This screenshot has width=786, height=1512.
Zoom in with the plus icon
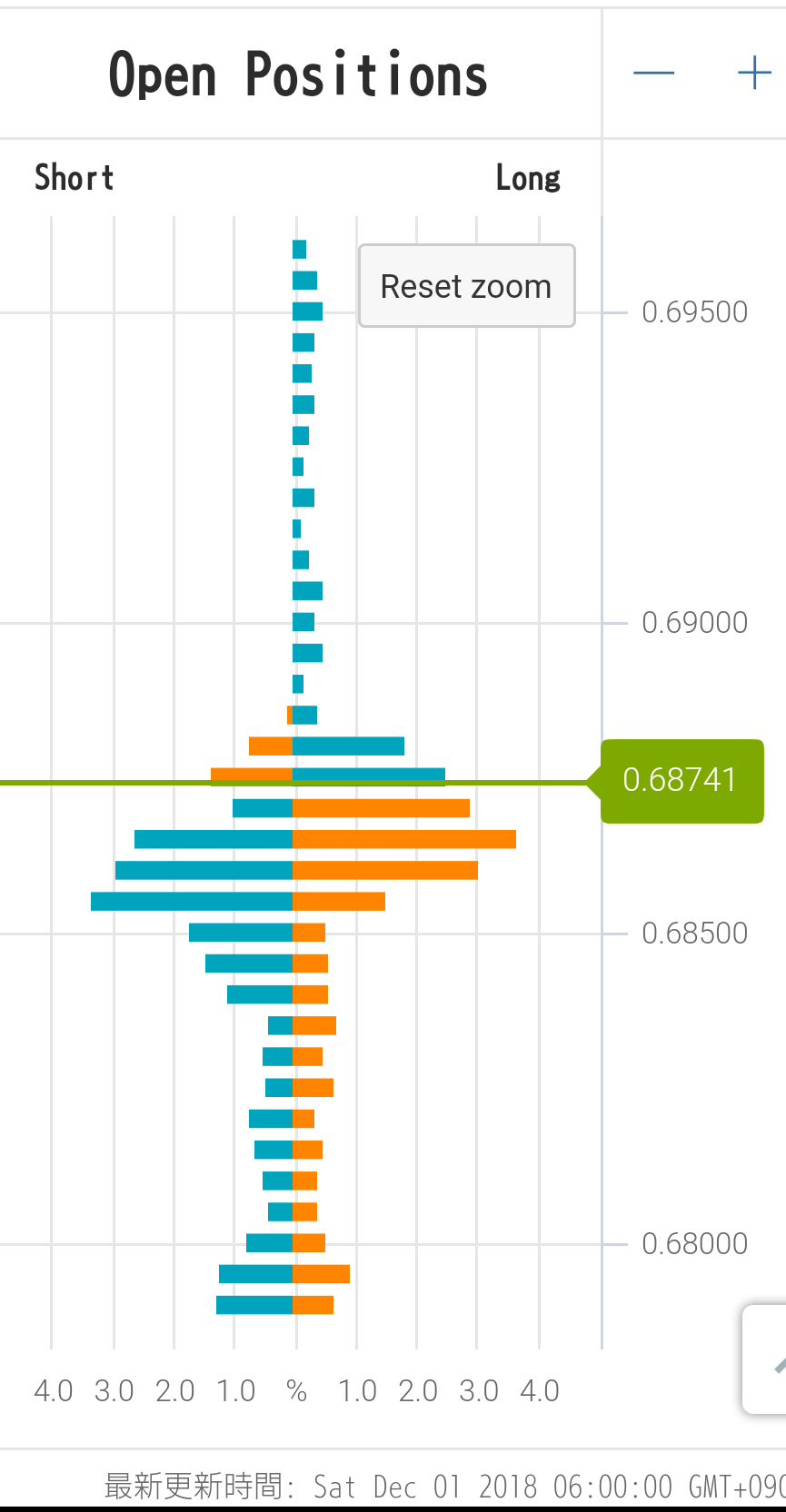click(x=754, y=73)
